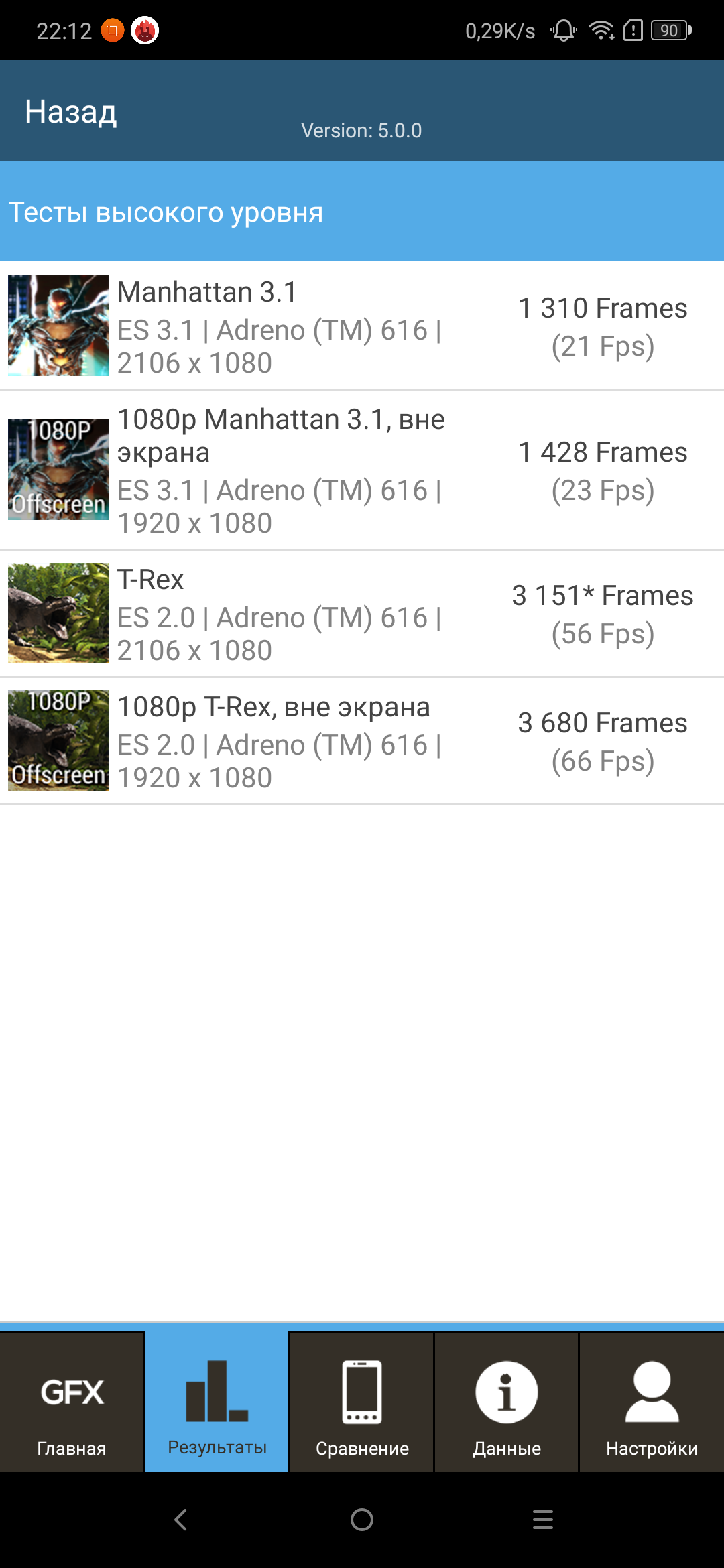The image size is (724, 1568).
Task: Select the Результаты tab
Action: (217, 1402)
